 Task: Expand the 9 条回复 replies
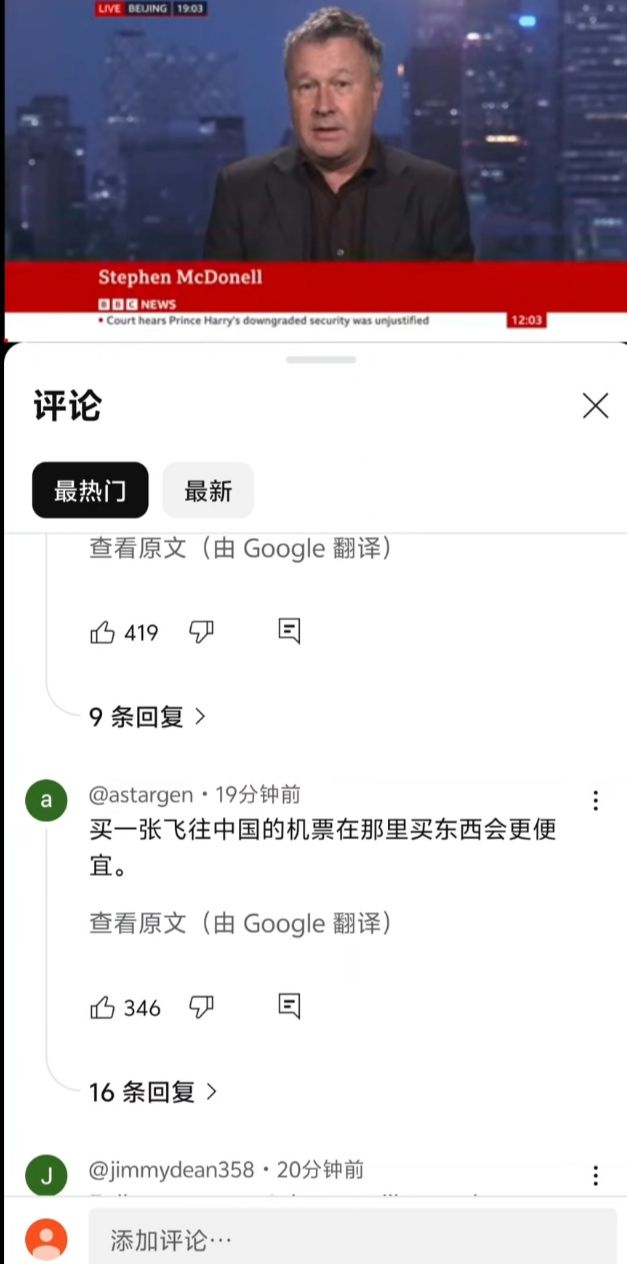(147, 716)
